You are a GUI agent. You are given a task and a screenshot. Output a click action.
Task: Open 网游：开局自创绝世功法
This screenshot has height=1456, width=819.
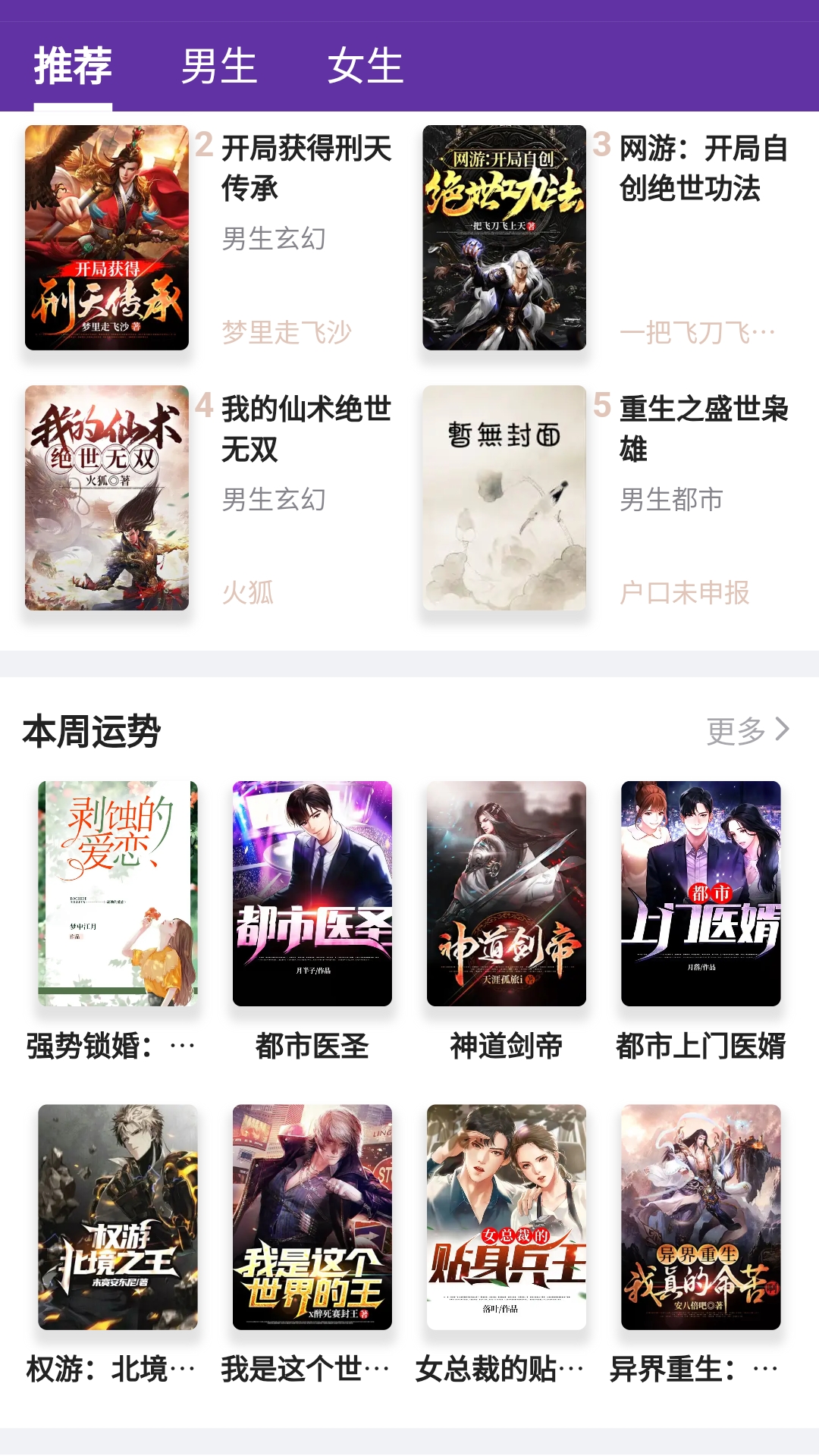pyautogui.click(x=504, y=237)
